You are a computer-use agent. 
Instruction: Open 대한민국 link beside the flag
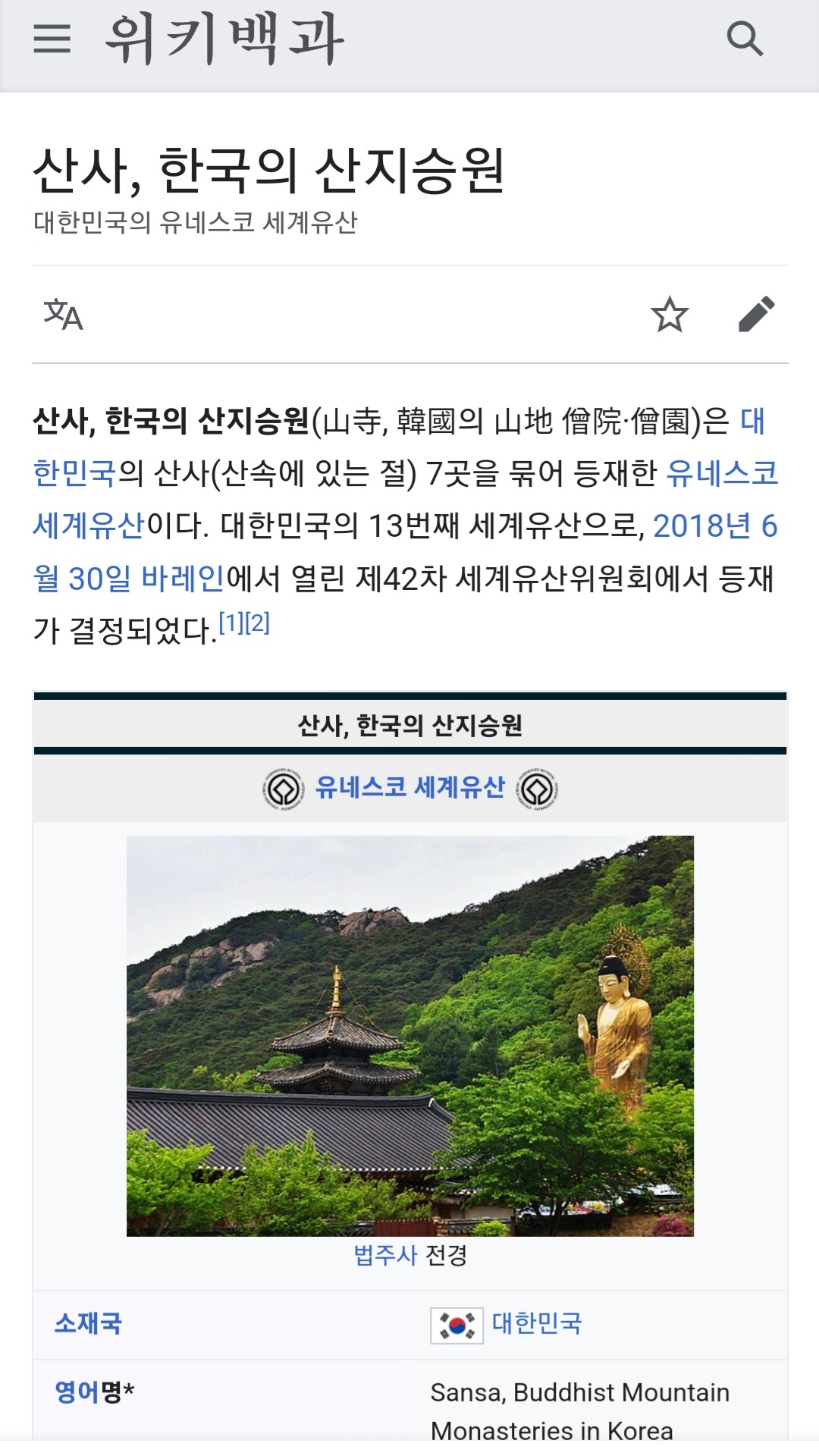point(537,1324)
